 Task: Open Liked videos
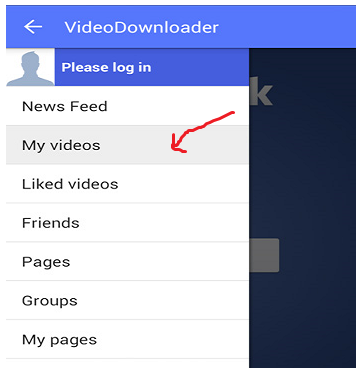point(127,184)
